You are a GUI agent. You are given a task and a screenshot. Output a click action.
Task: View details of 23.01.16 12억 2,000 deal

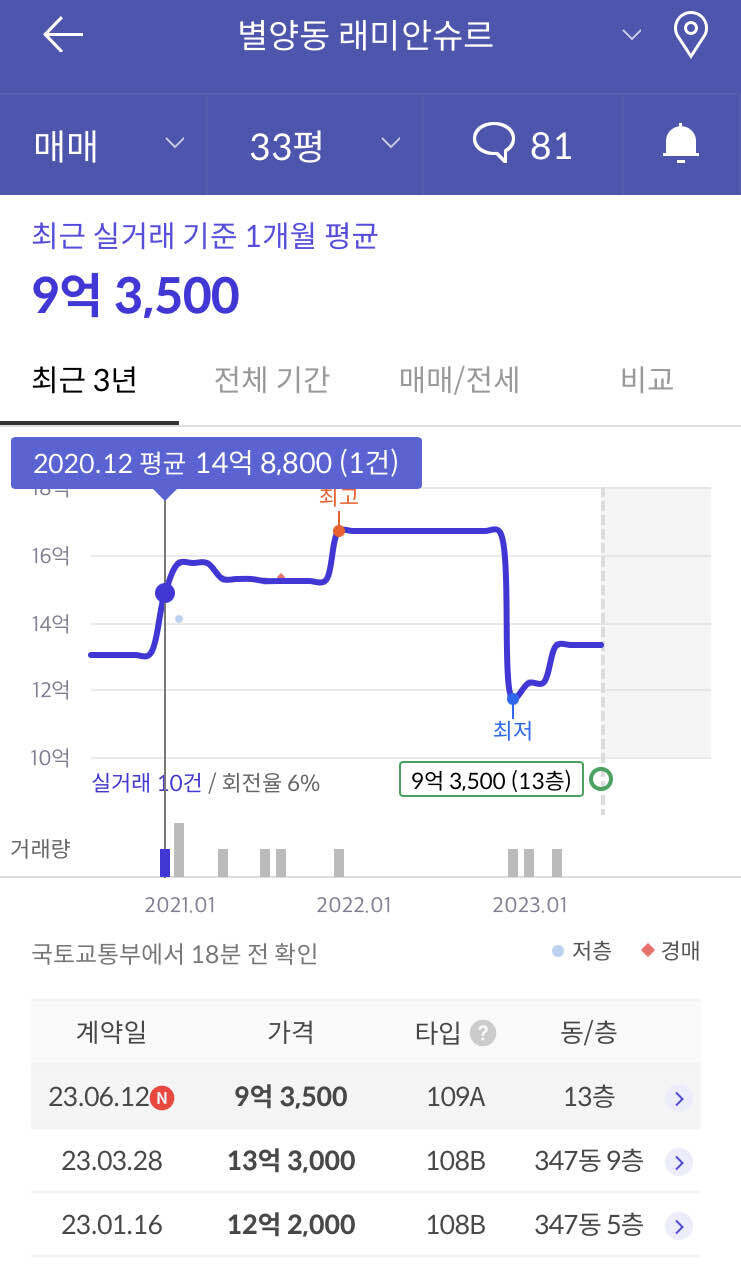pyautogui.click(x=366, y=1225)
